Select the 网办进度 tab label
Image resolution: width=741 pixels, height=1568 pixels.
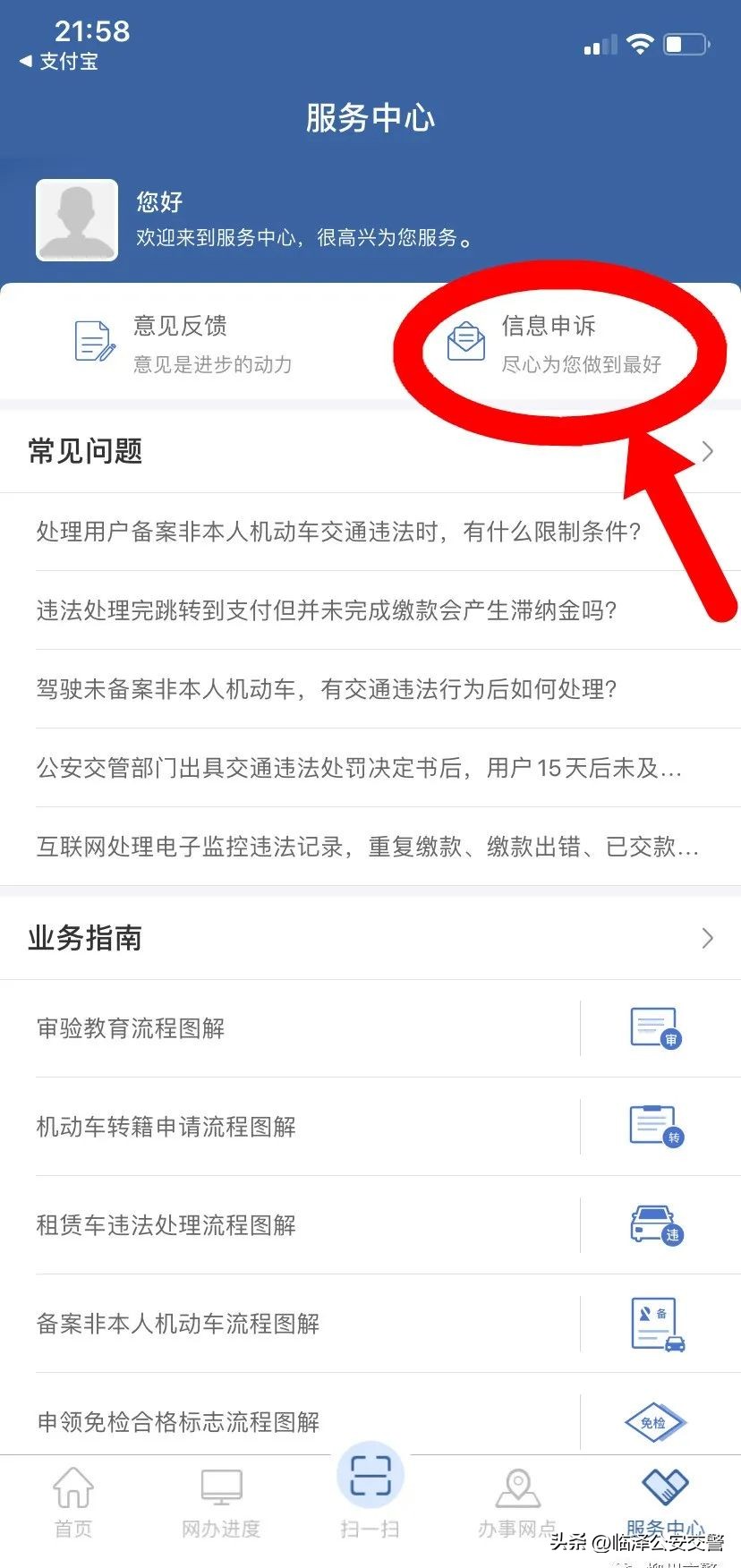click(x=221, y=1529)
